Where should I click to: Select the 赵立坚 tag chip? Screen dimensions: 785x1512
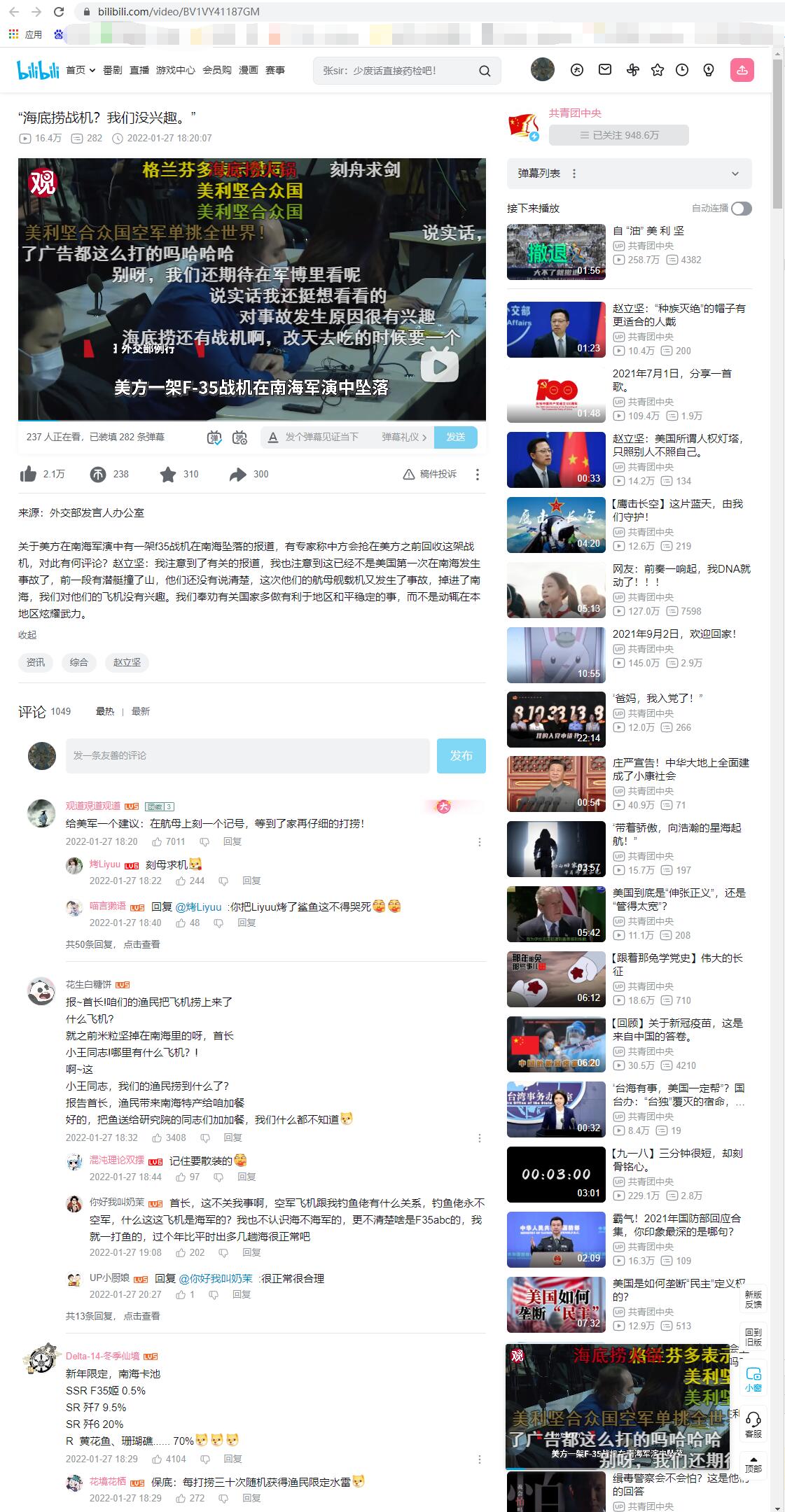127,662
